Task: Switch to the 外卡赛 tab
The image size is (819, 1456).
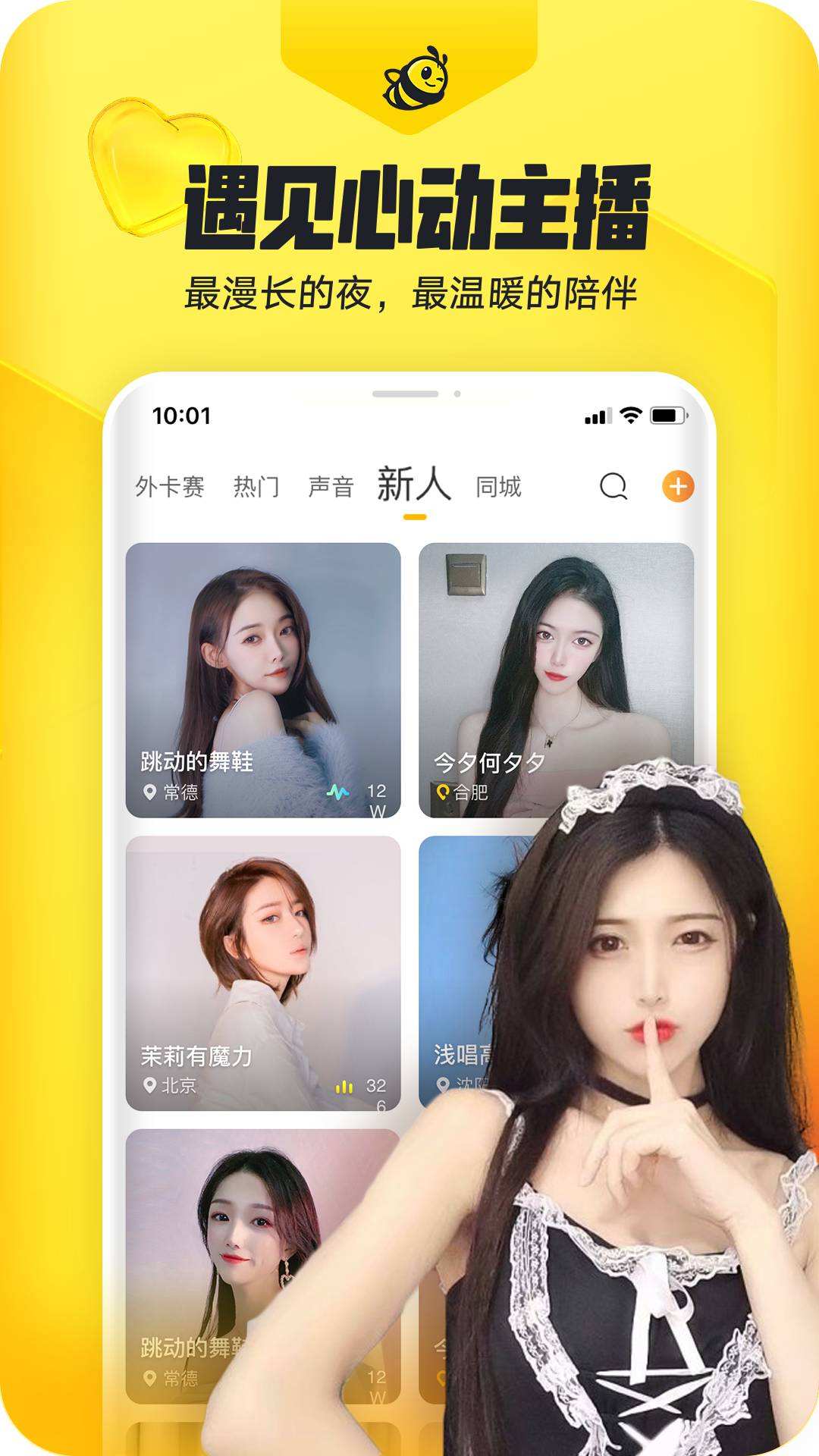Action: tap(168, 488)
